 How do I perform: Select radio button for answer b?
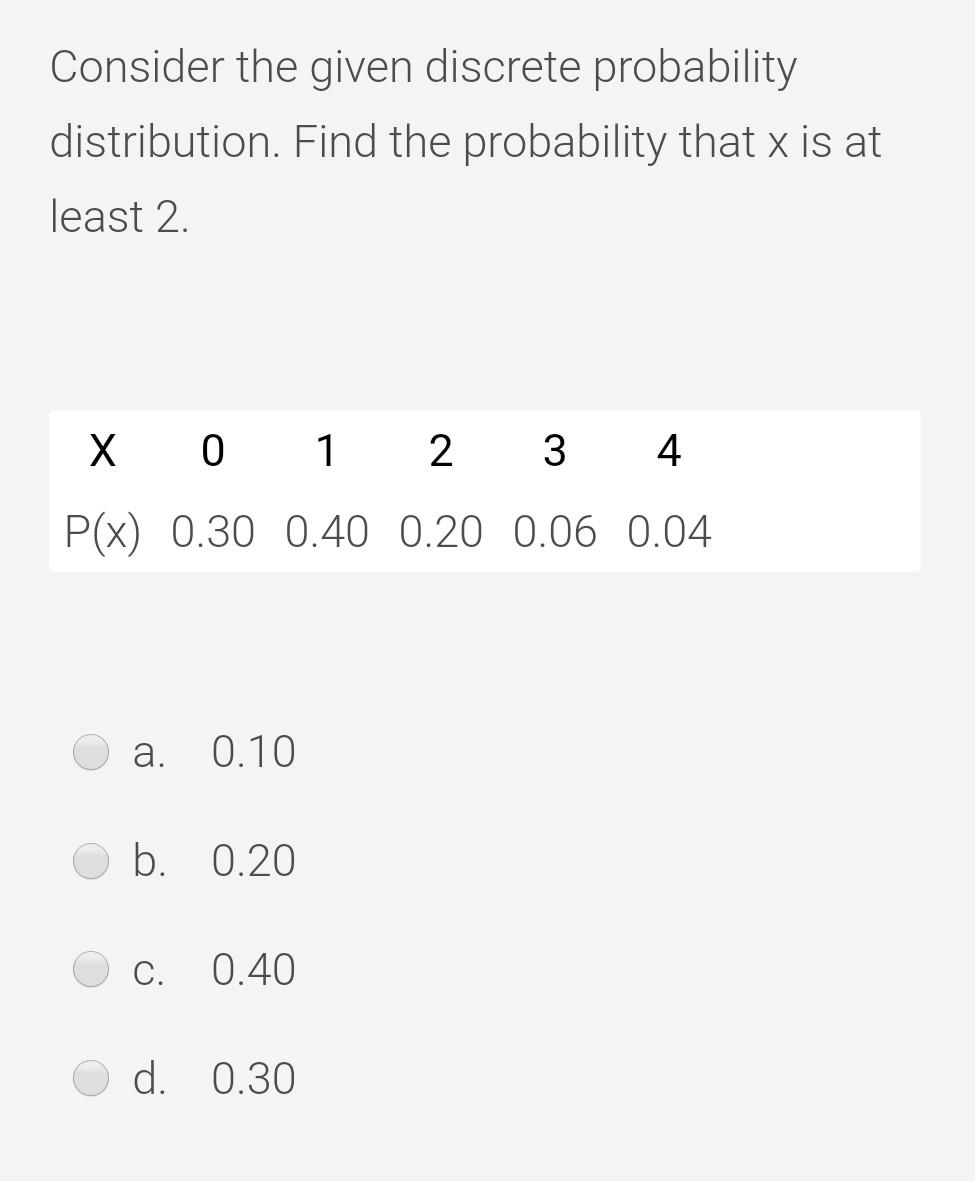click(90, 861)
